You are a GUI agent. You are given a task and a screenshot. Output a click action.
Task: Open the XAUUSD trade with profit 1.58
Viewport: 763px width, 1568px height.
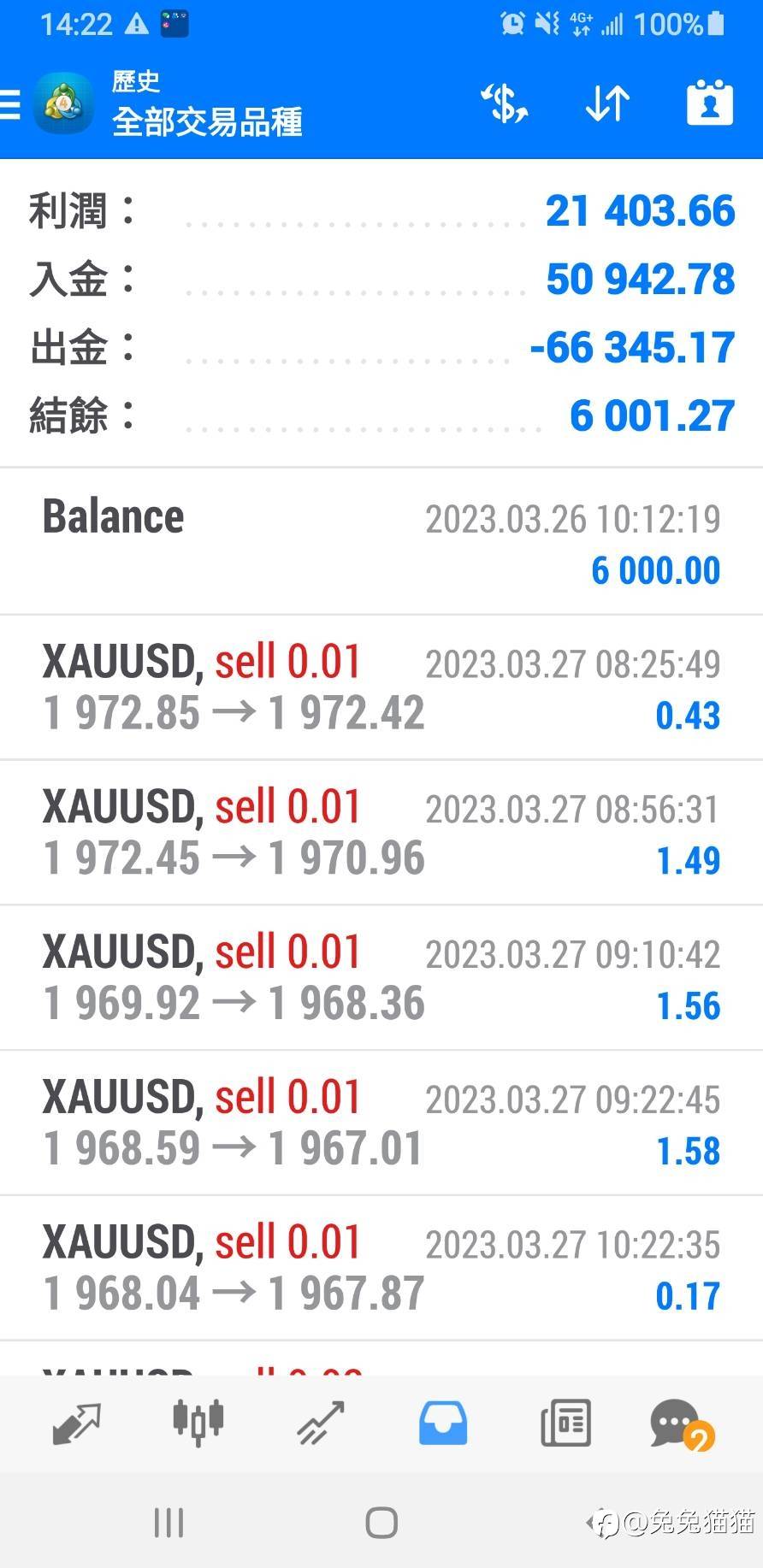(x=381, y=1123)
